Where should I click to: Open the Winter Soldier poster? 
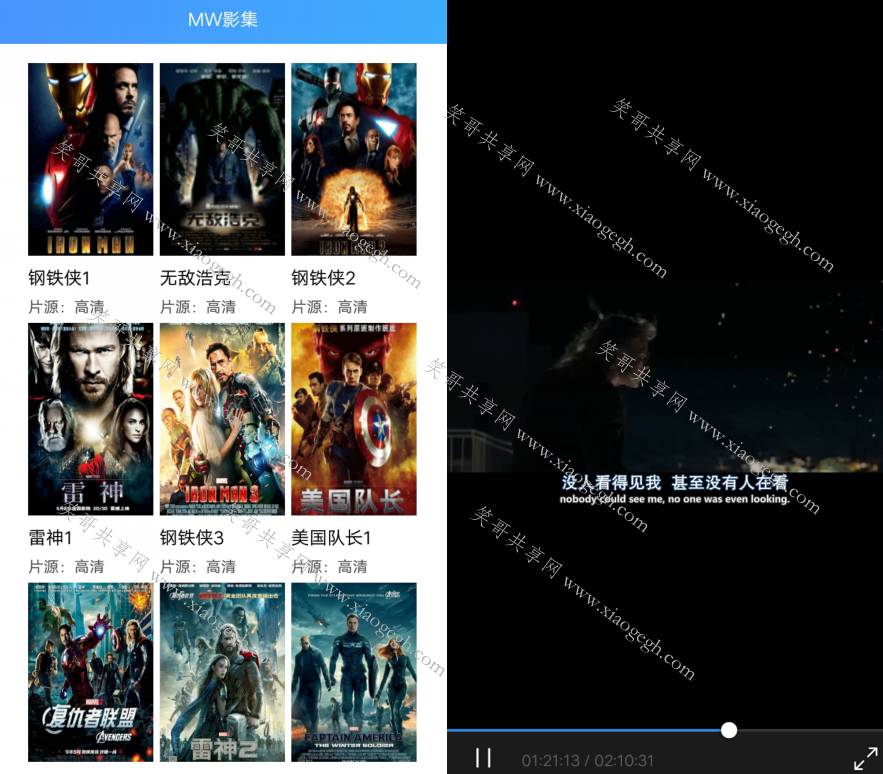tap(353, 672)
